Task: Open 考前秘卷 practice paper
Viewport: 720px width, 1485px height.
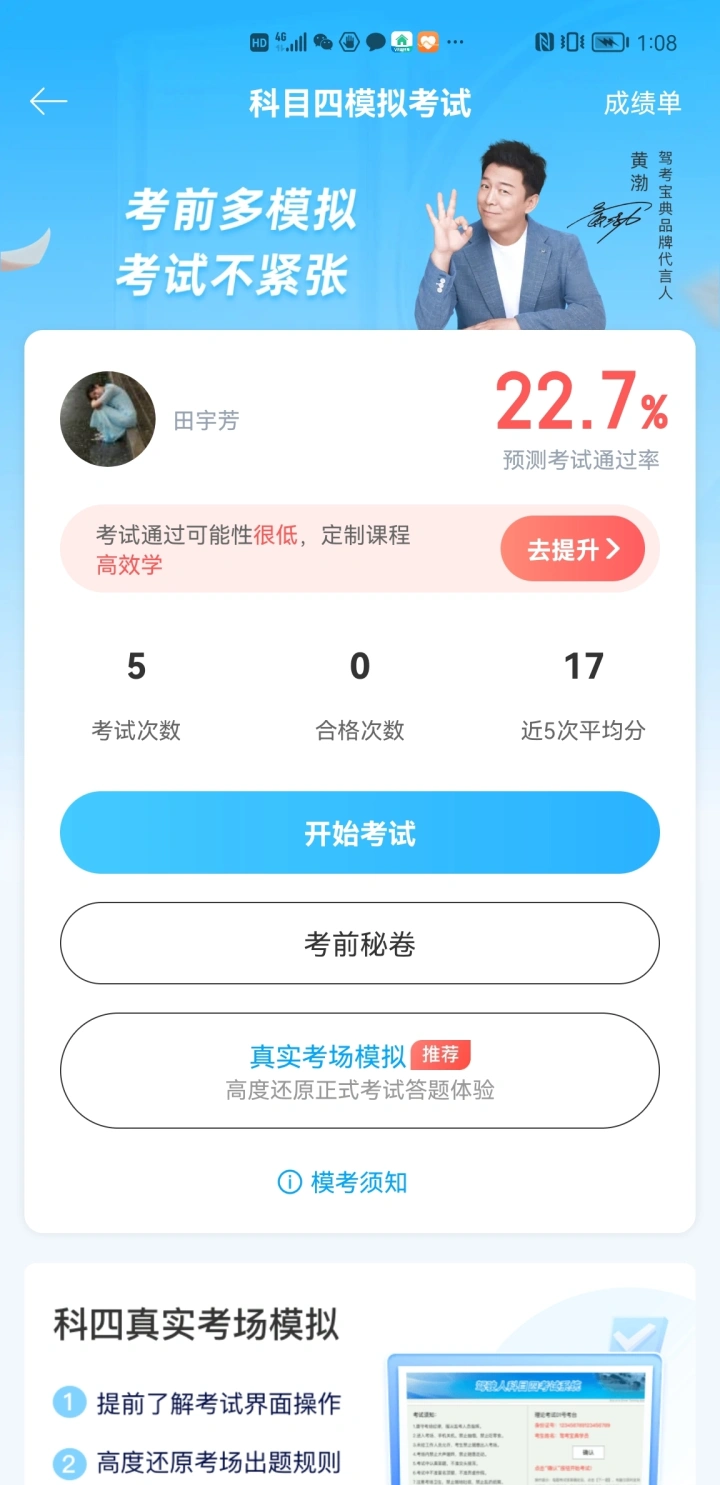Action: coord(360,944)
